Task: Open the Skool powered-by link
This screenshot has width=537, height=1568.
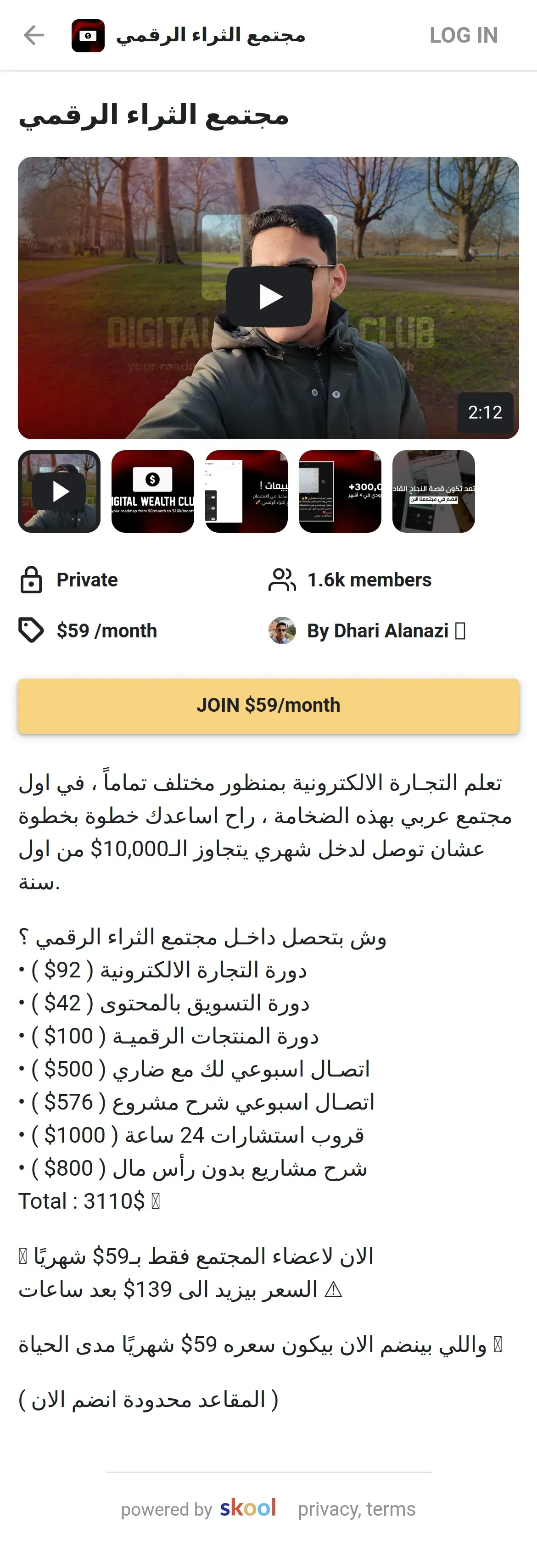Action: (248, 1508)
